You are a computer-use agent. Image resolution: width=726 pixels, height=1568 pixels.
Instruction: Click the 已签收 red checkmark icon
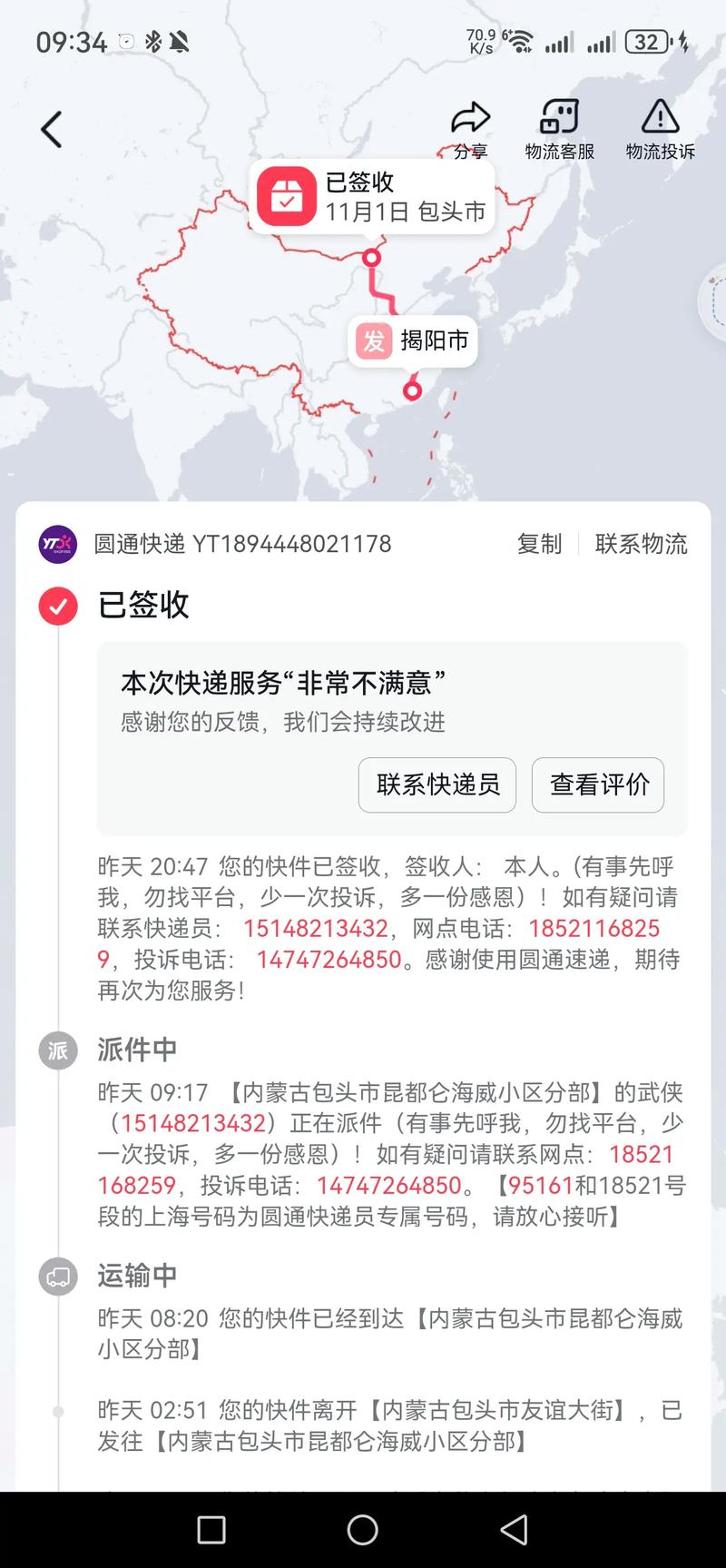point(56,606)
